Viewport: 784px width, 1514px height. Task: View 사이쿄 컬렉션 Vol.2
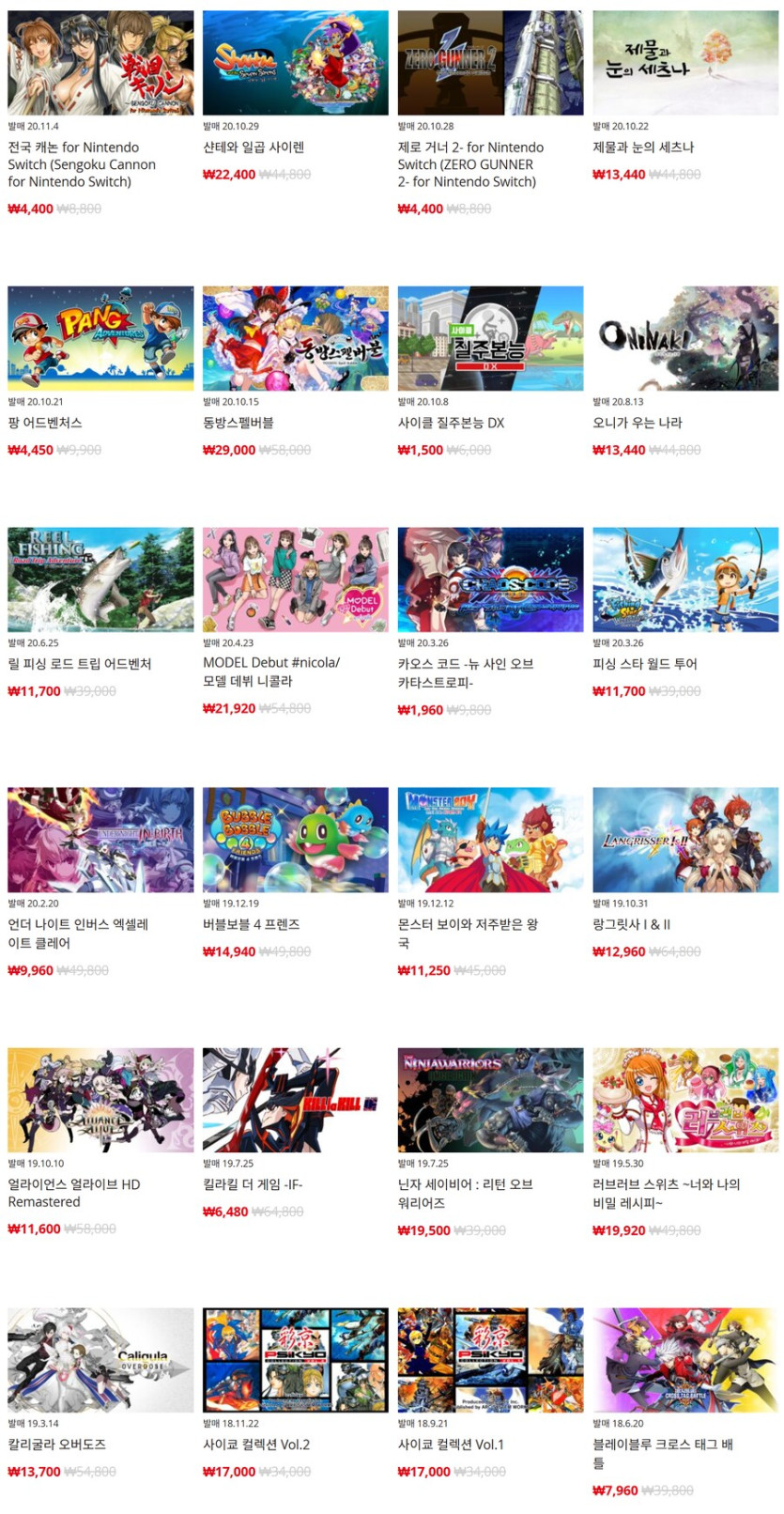pos(295,1360)
